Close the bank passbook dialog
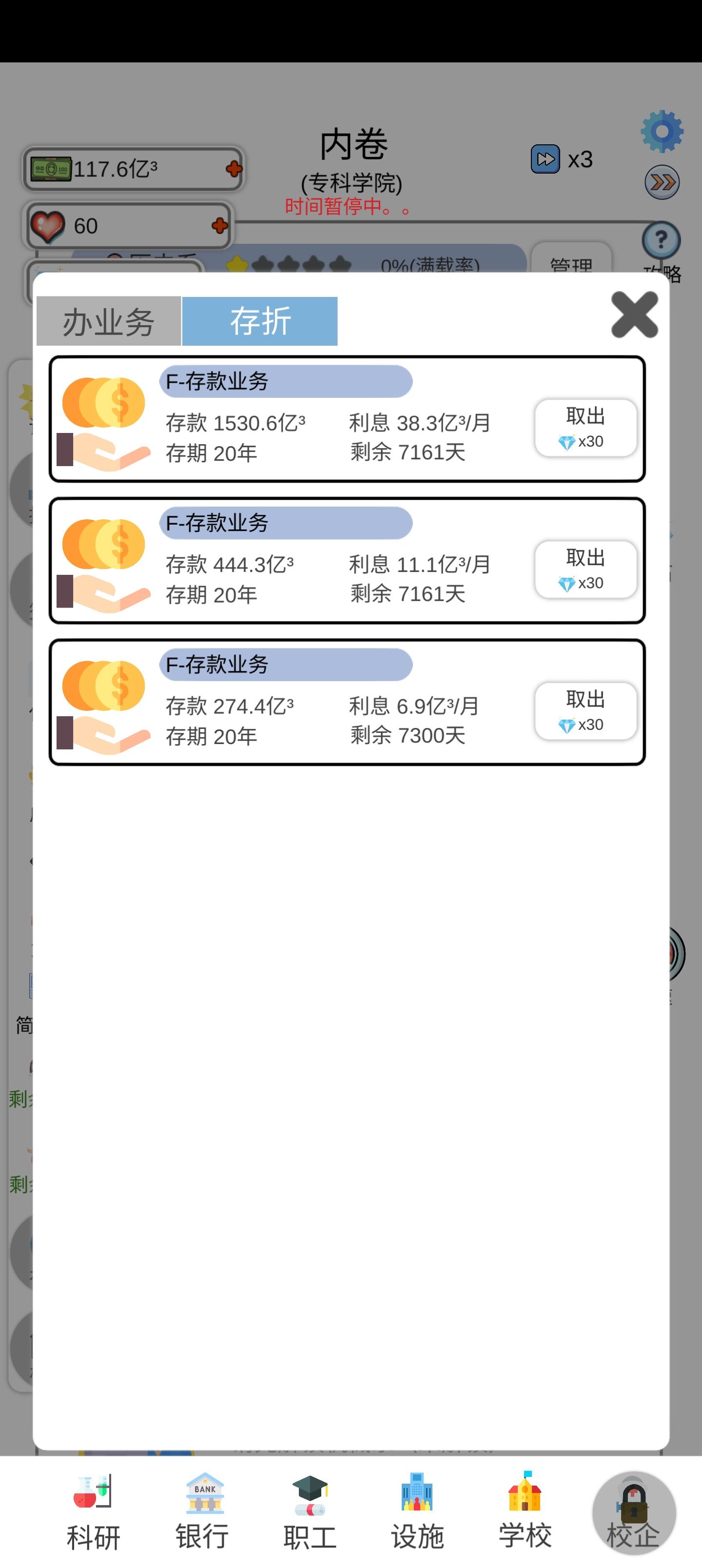Screen dimensions: 702x1568 coord(634,314)
